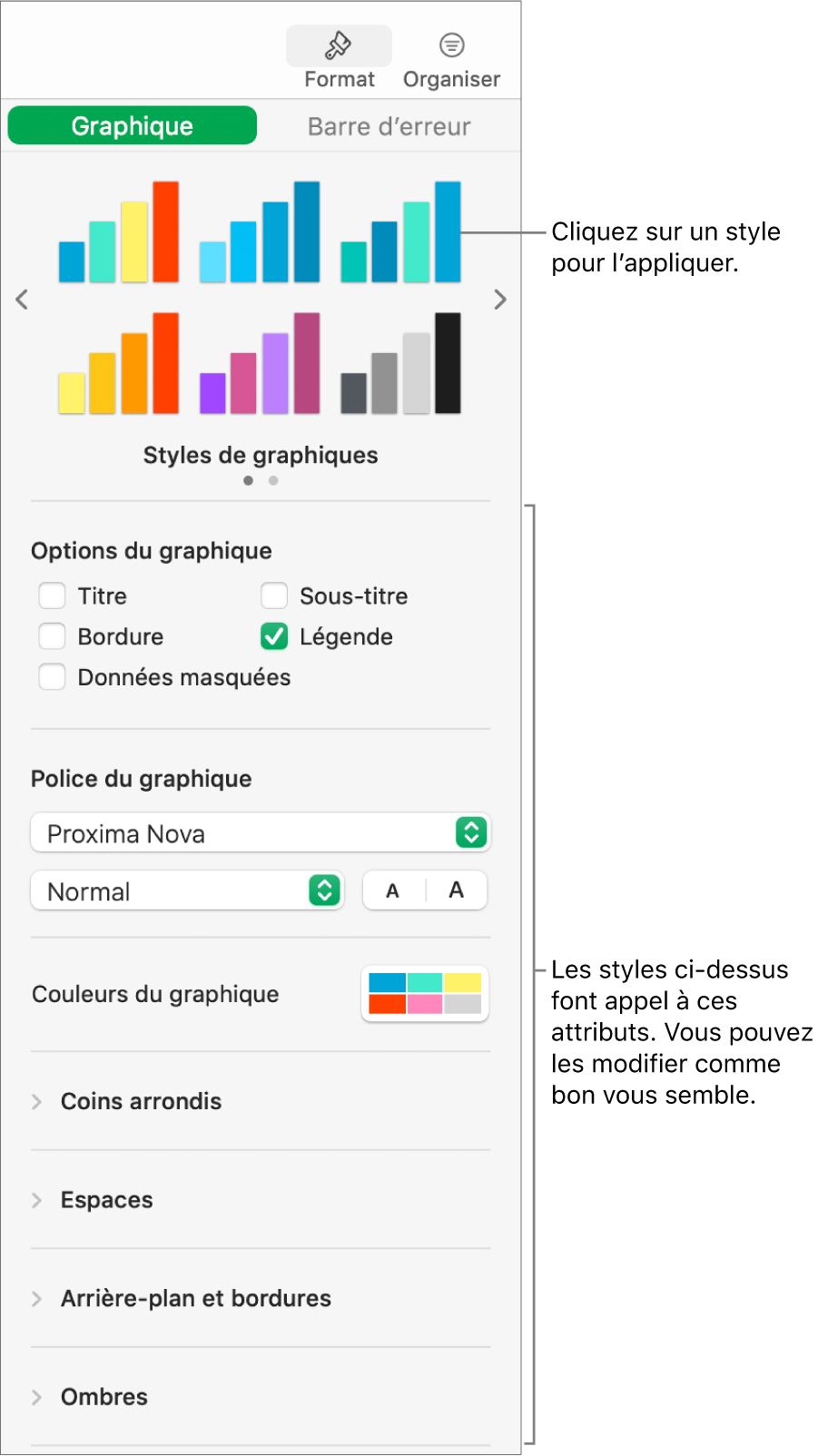828x1456 pixels.
Task: Enable the Titre checkbox
Action: click(x=53, y=596)
